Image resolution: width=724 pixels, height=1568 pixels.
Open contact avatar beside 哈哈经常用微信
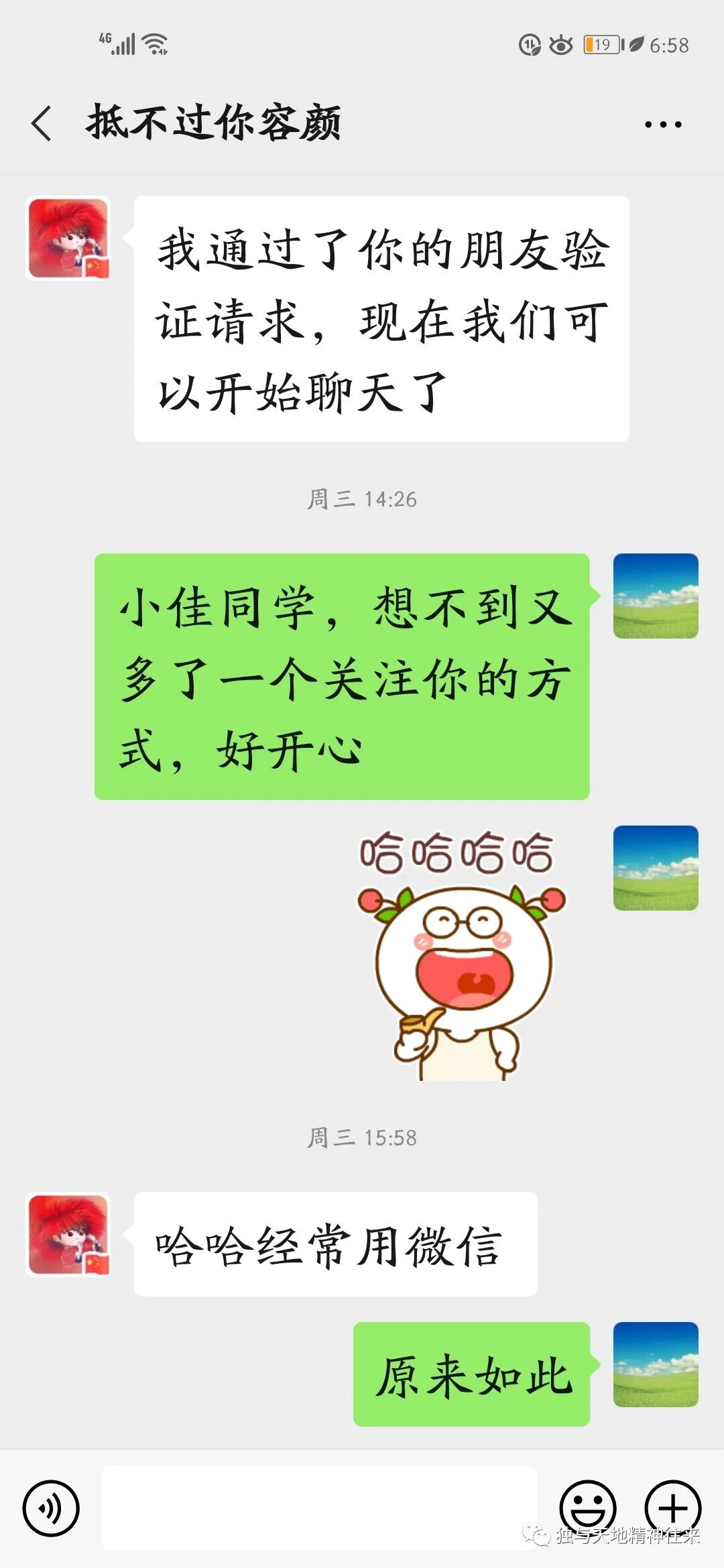point(68,1234)
